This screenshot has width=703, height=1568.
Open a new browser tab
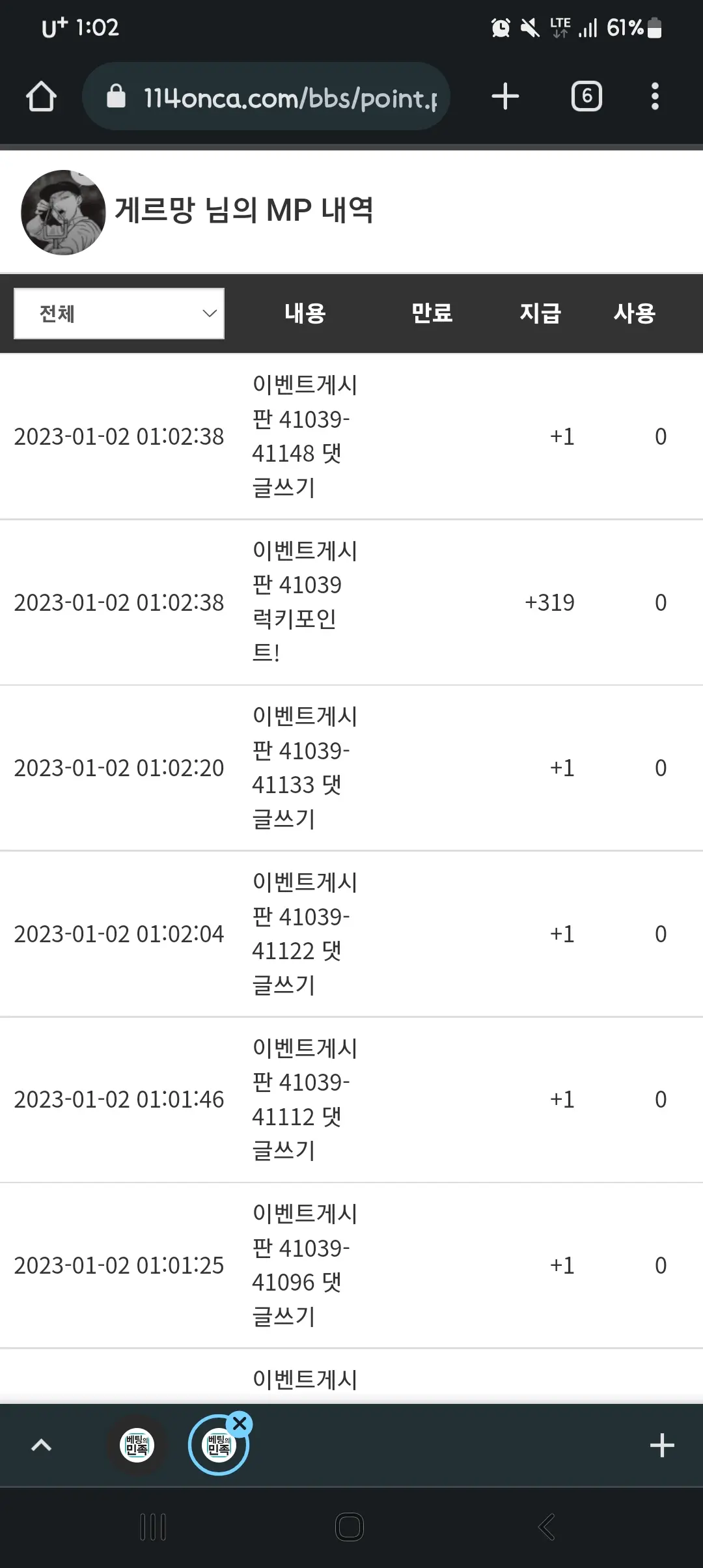click(x=505, y=96)
